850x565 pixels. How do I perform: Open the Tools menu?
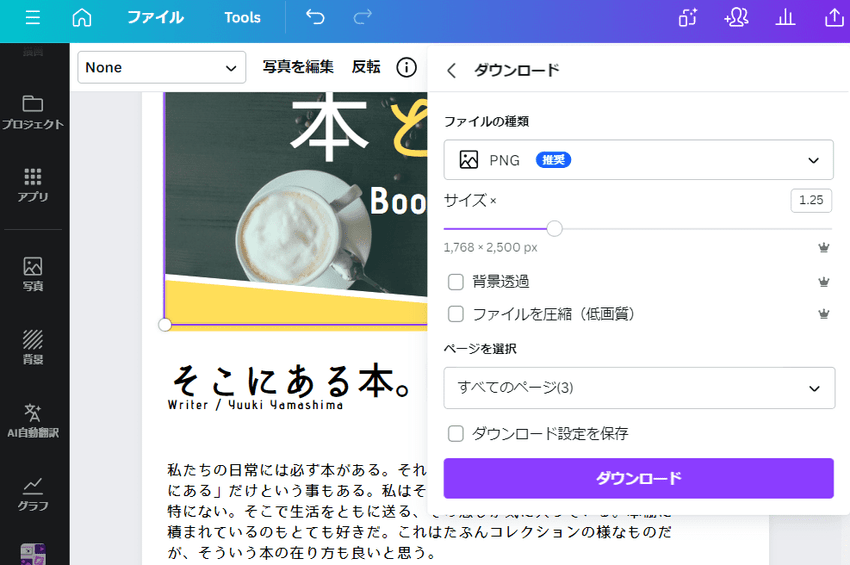[x=242, y=17]
